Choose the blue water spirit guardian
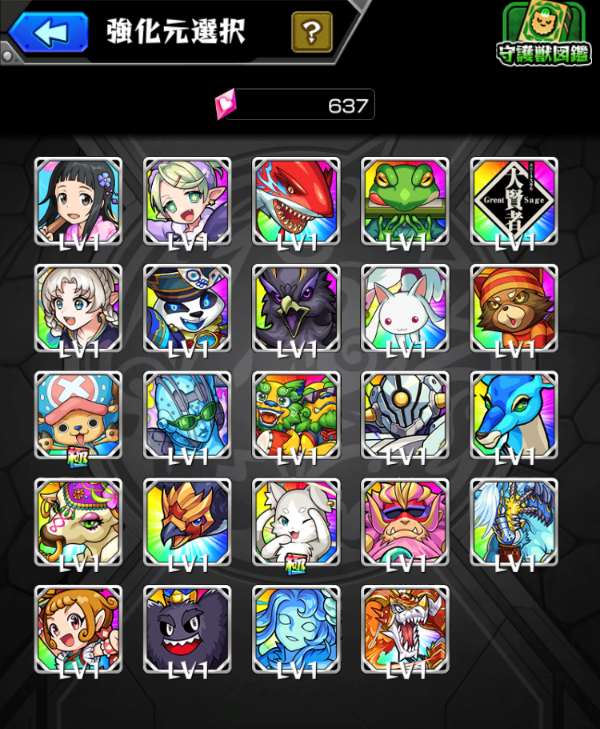Image resolution: width=600 pixels, height=729 pixels. pyautogui.click(x=296, y=629)
